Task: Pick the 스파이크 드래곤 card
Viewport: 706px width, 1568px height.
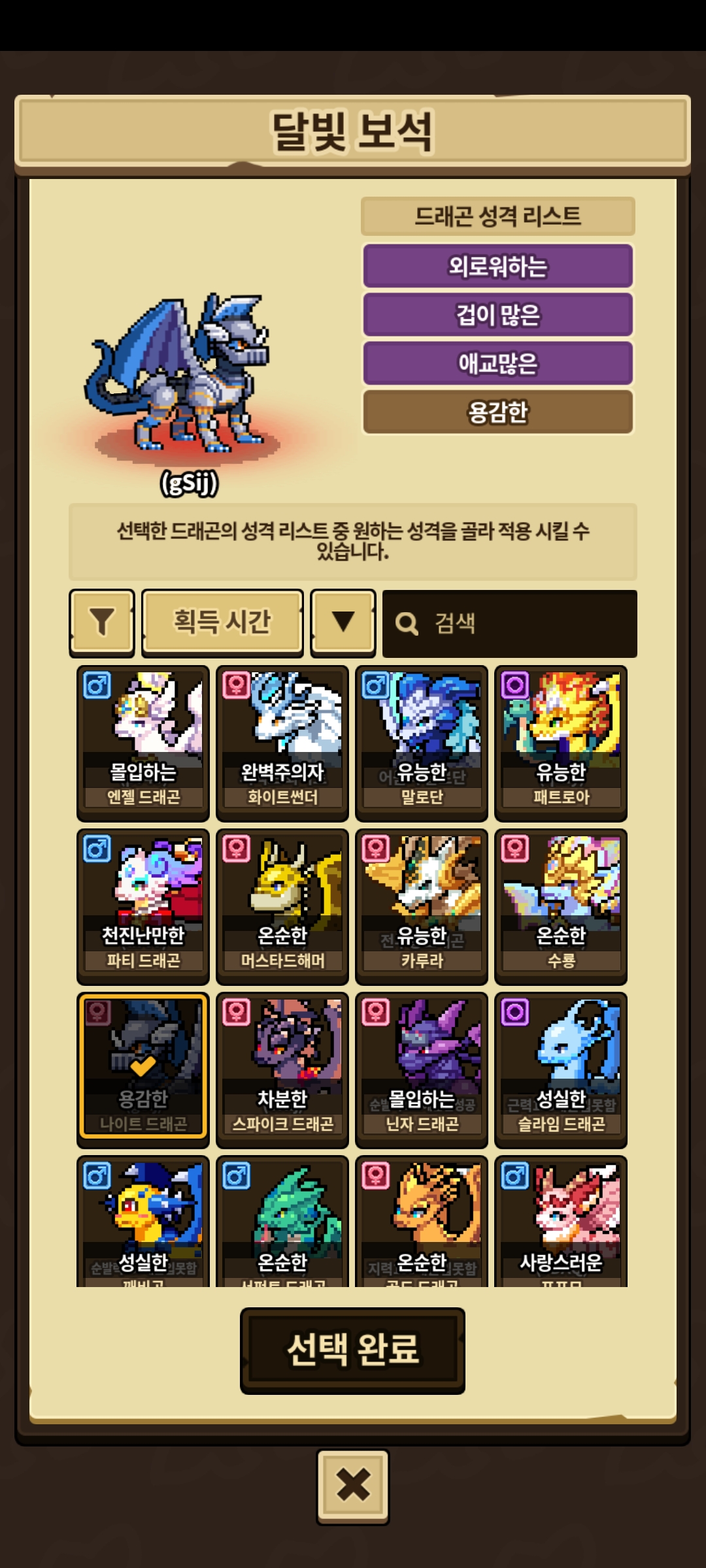Action: (282, 1070)
